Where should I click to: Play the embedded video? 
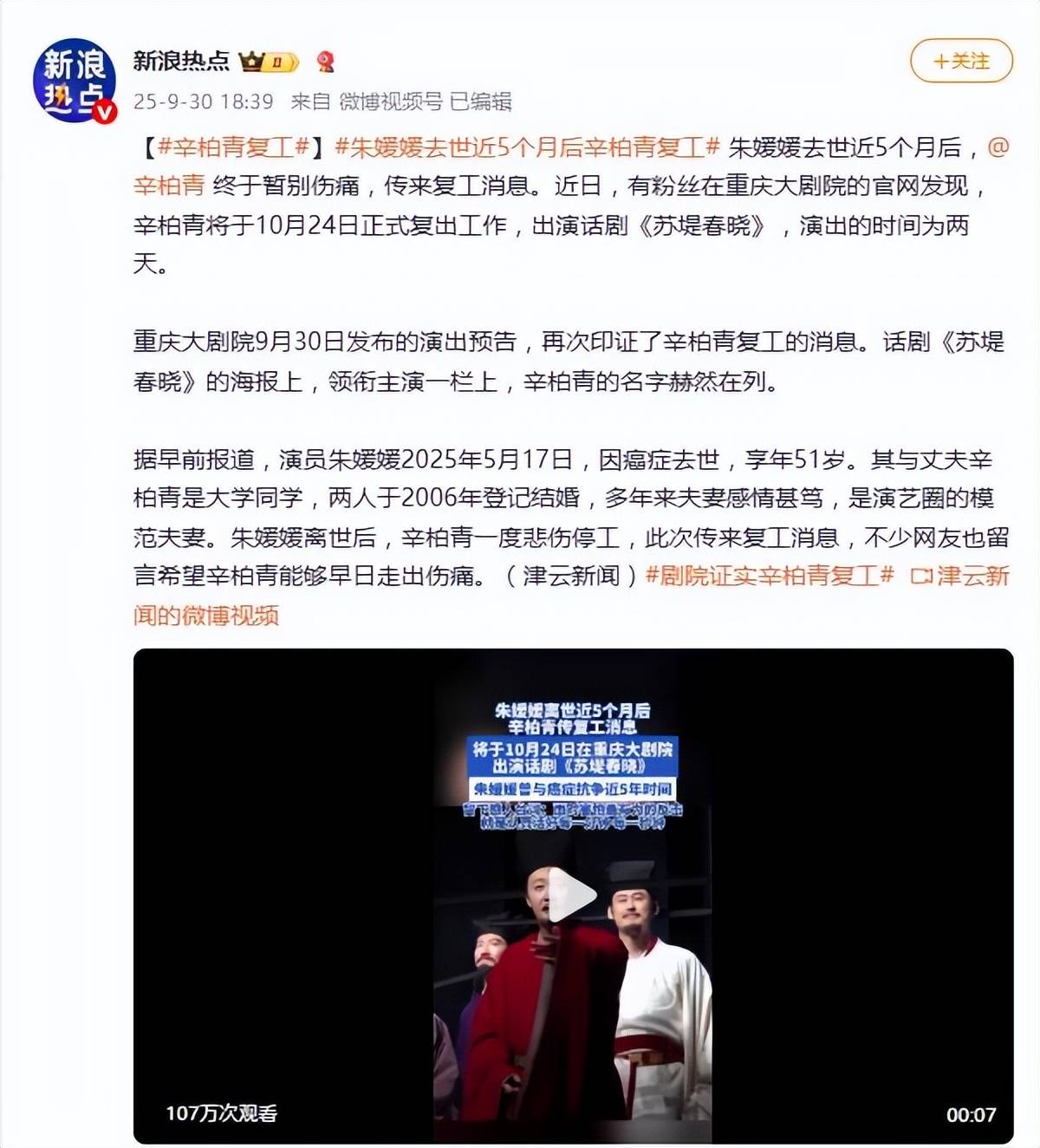573,896
